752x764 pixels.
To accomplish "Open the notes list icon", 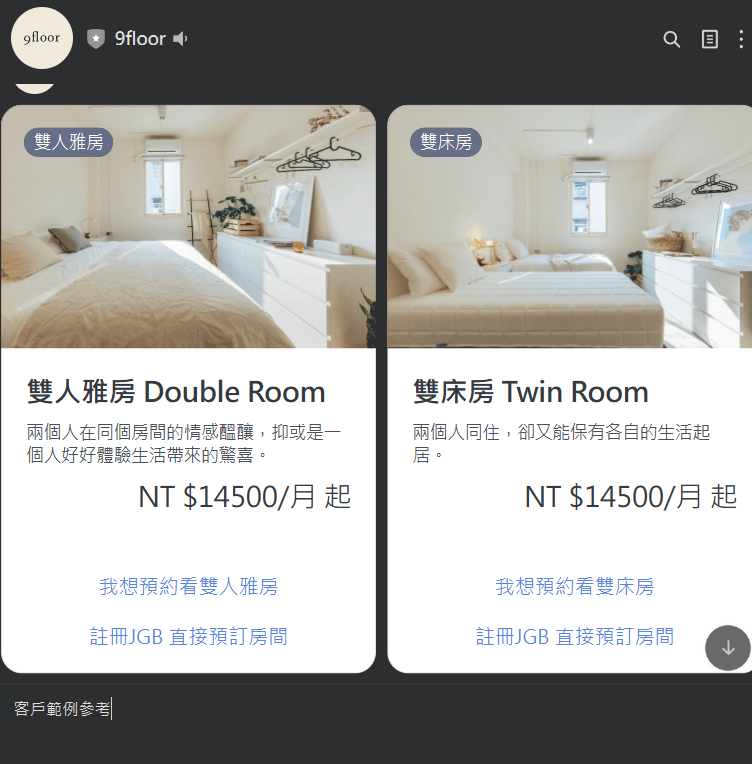I will coord(710,39).
